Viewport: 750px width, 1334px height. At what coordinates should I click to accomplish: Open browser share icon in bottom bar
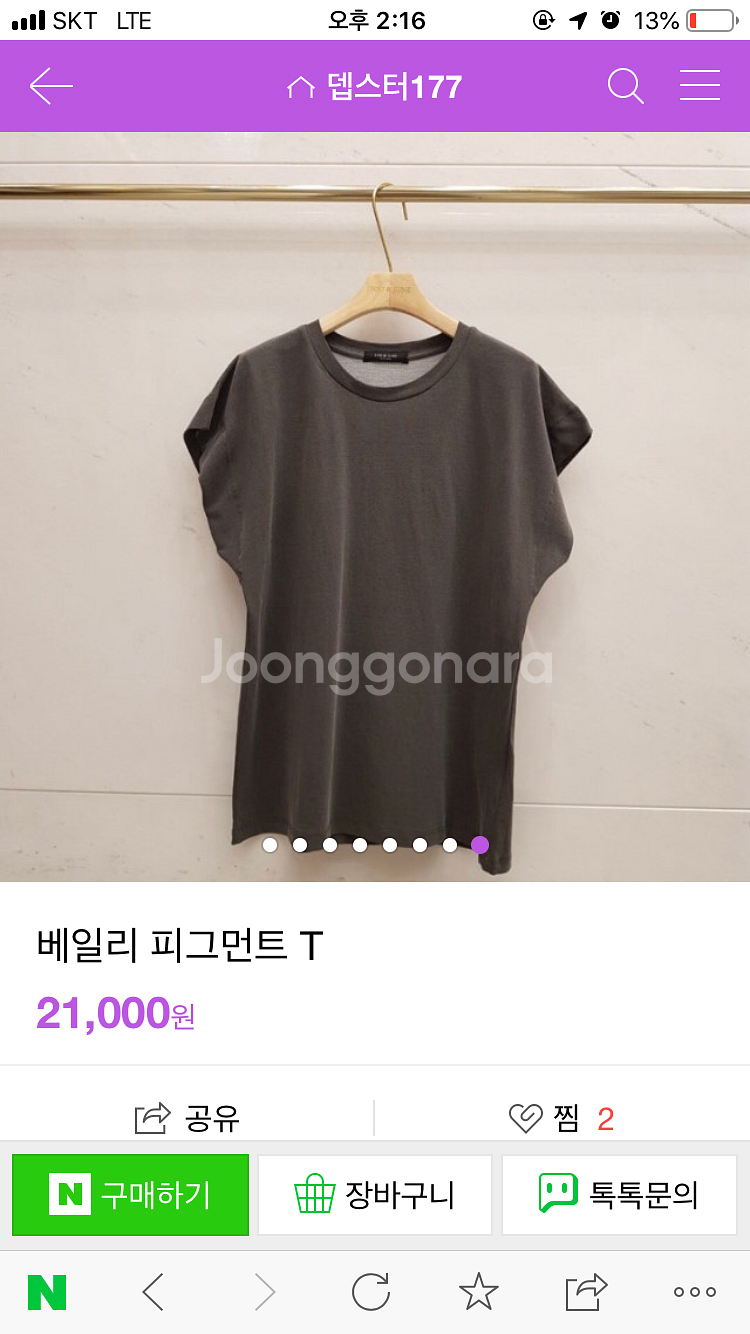point(586,1292)
